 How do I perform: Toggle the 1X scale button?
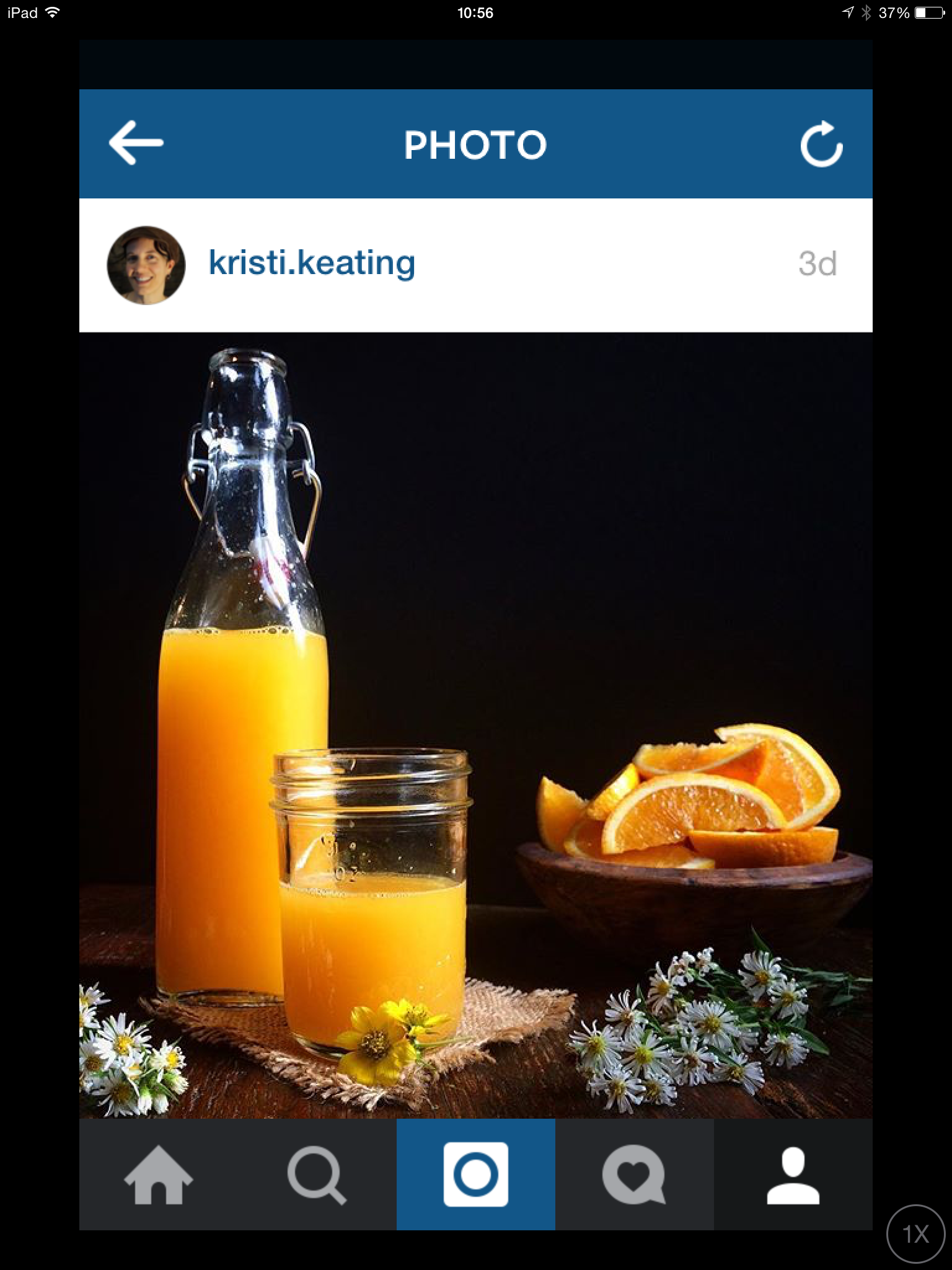tap(915, 1234)
